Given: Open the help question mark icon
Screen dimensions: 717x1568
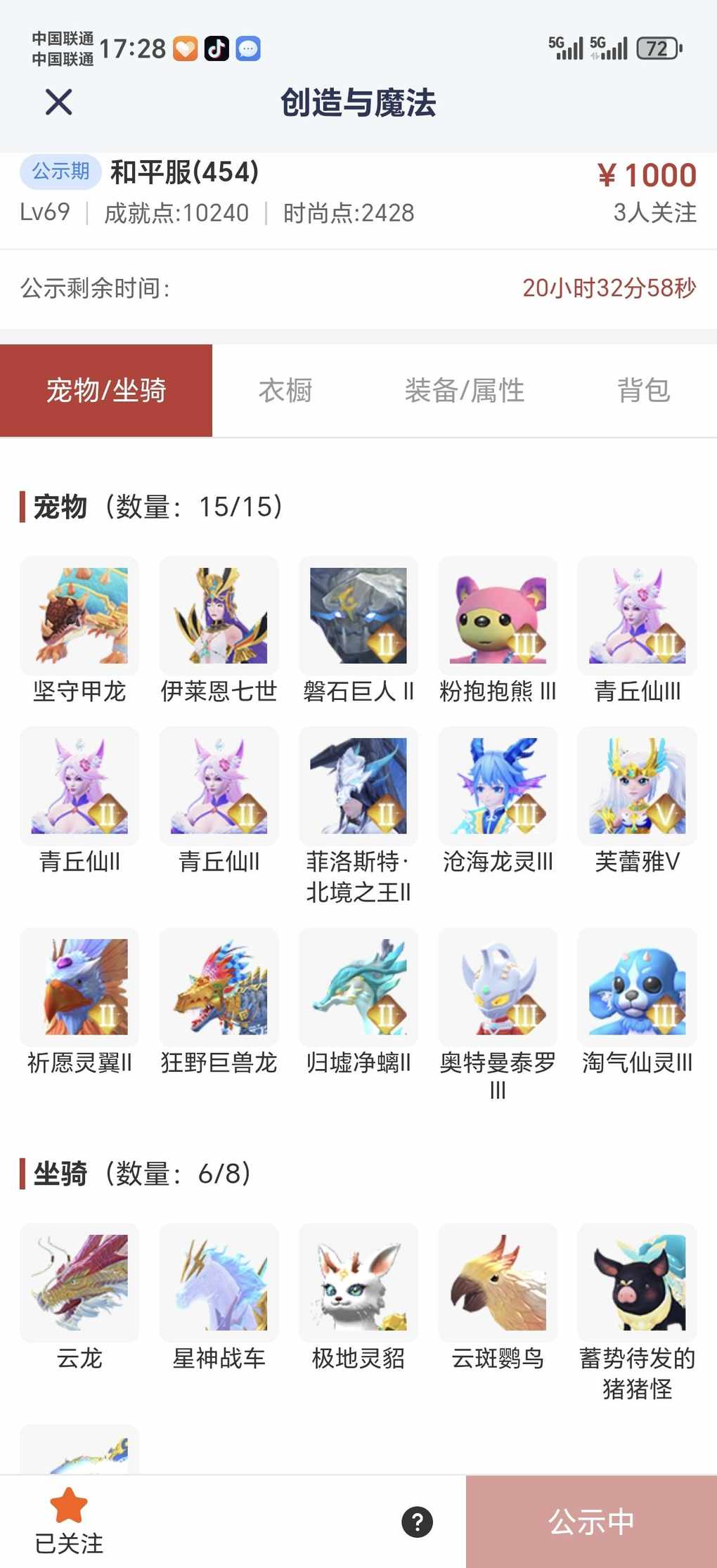Looking at the screenshot, I should point(417,1522).
